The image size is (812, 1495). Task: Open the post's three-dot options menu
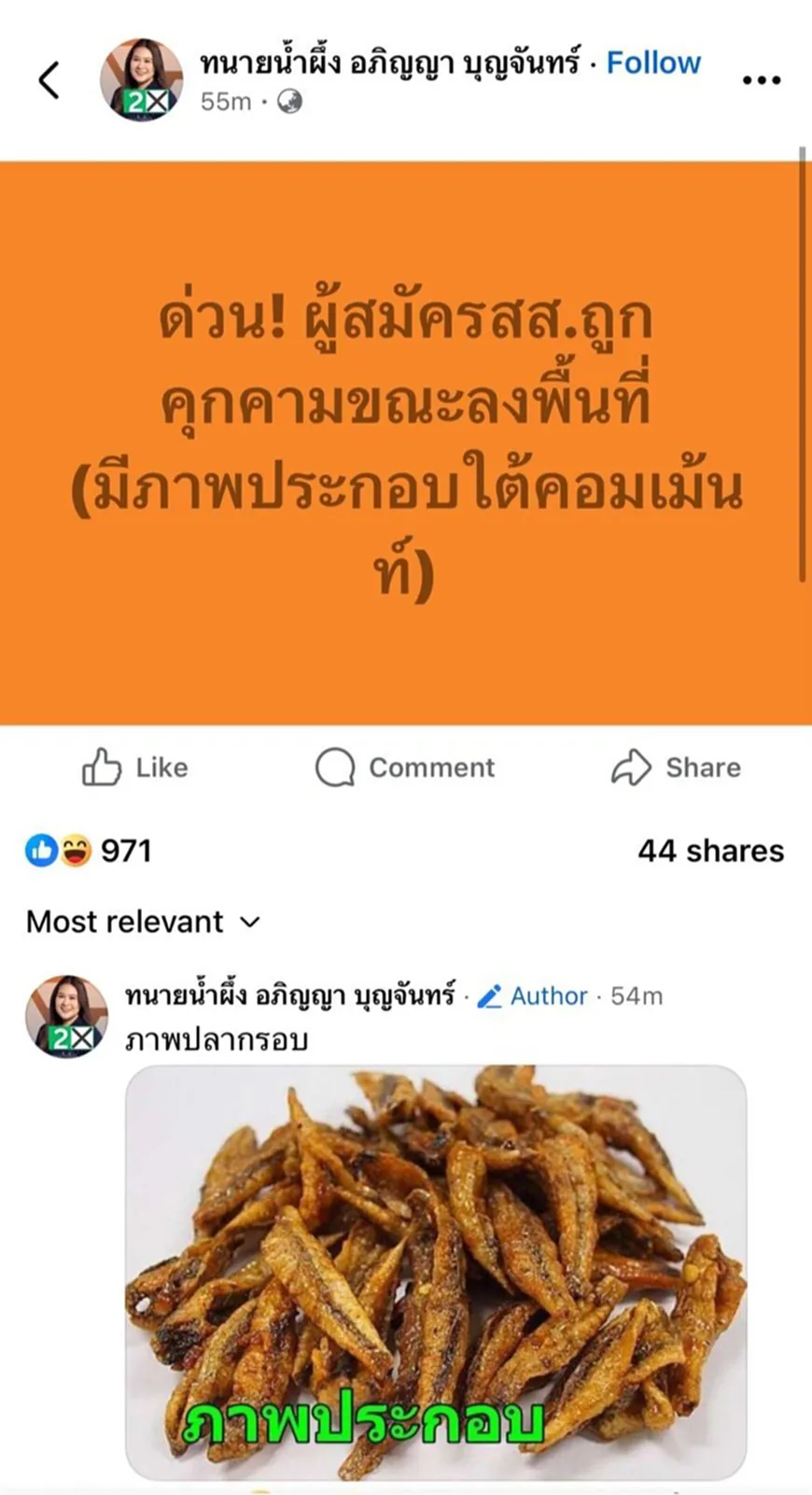tap(761, 80)
